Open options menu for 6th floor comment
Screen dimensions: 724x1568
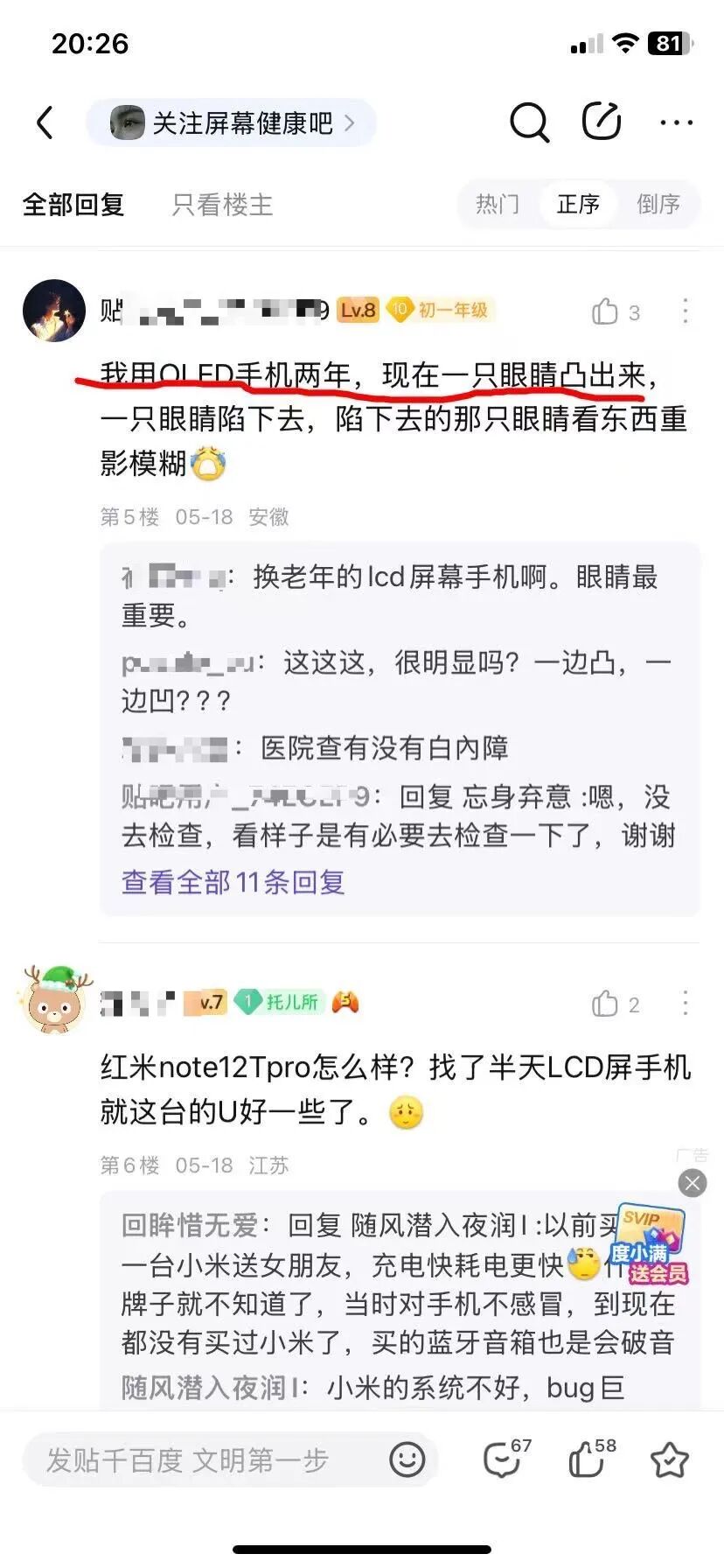pyautogui.click(x=685, y=1003)
